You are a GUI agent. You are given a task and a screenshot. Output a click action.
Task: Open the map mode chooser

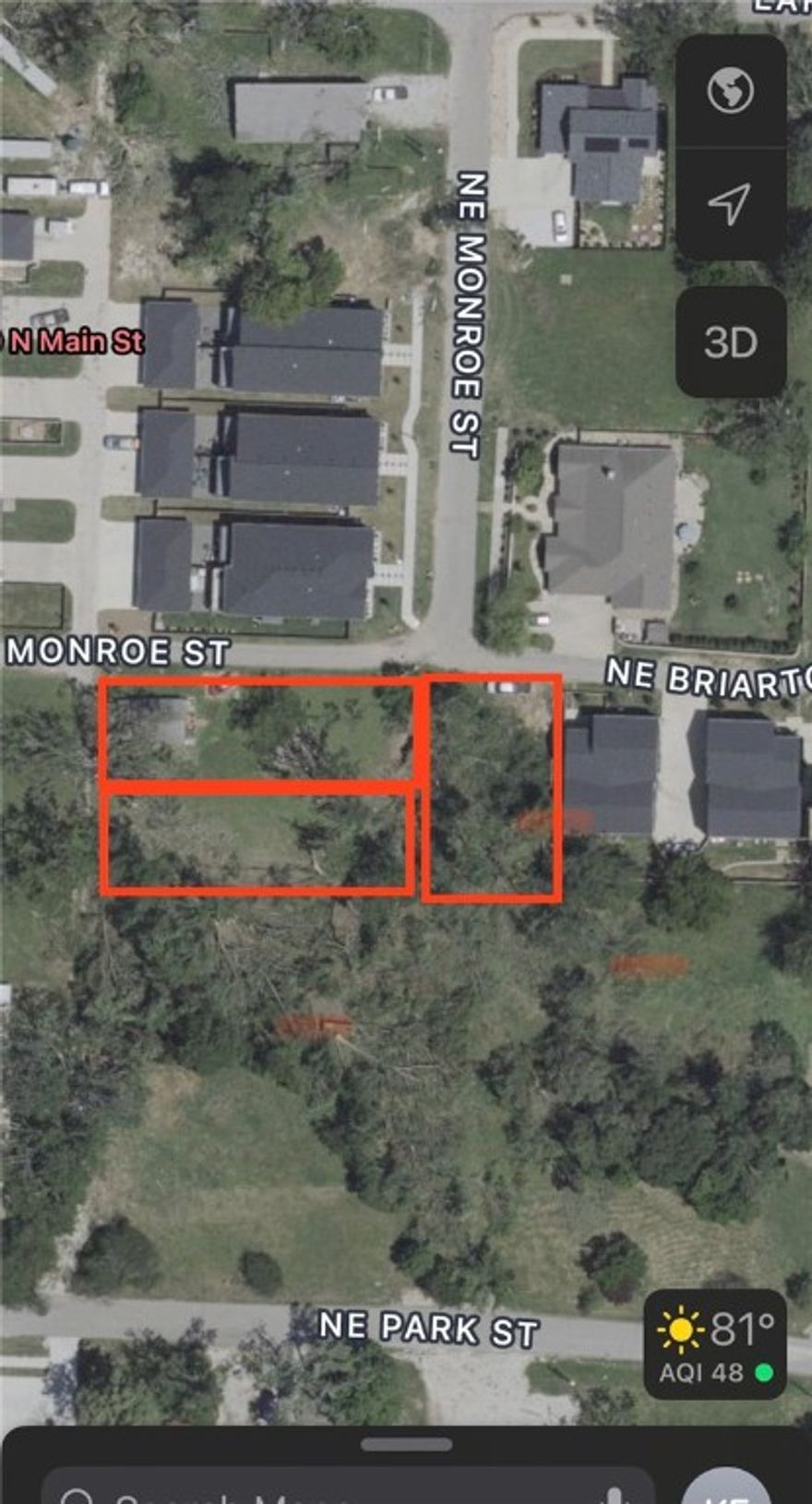pyautogui.click(x=730, y=91)
